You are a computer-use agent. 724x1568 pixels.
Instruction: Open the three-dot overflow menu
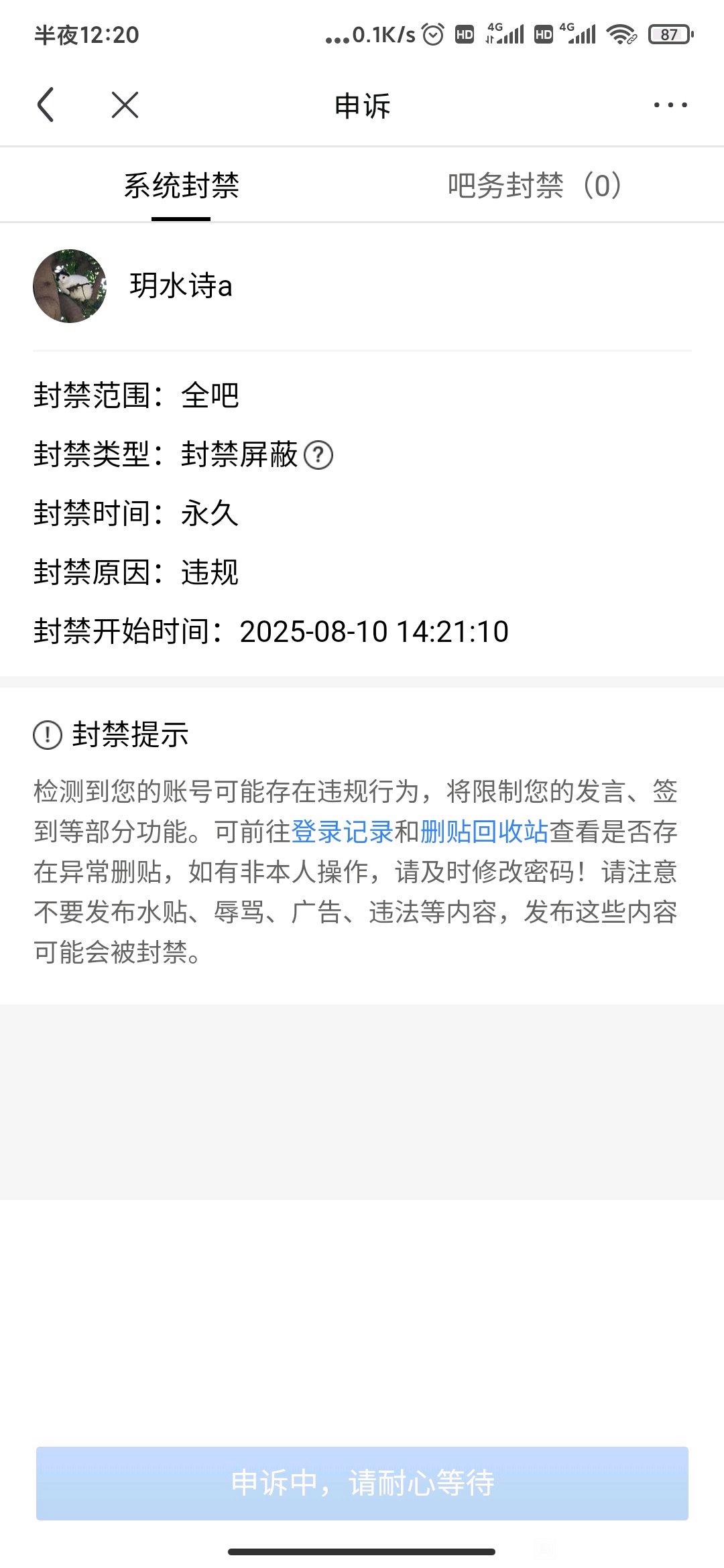coord(670,105)
